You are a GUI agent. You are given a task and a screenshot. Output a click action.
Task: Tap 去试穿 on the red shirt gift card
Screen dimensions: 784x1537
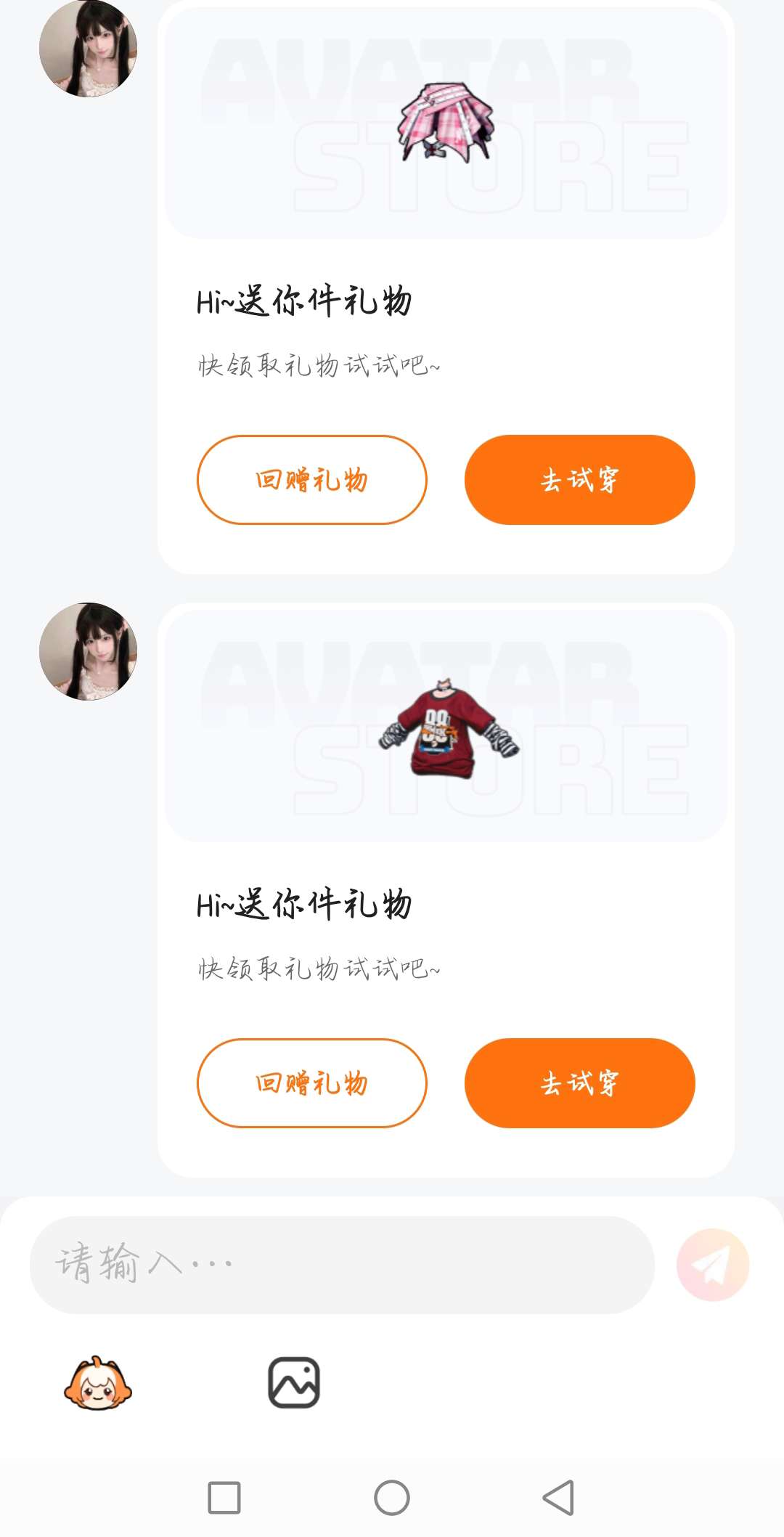pyautogui.click(x=579, y=1083)
